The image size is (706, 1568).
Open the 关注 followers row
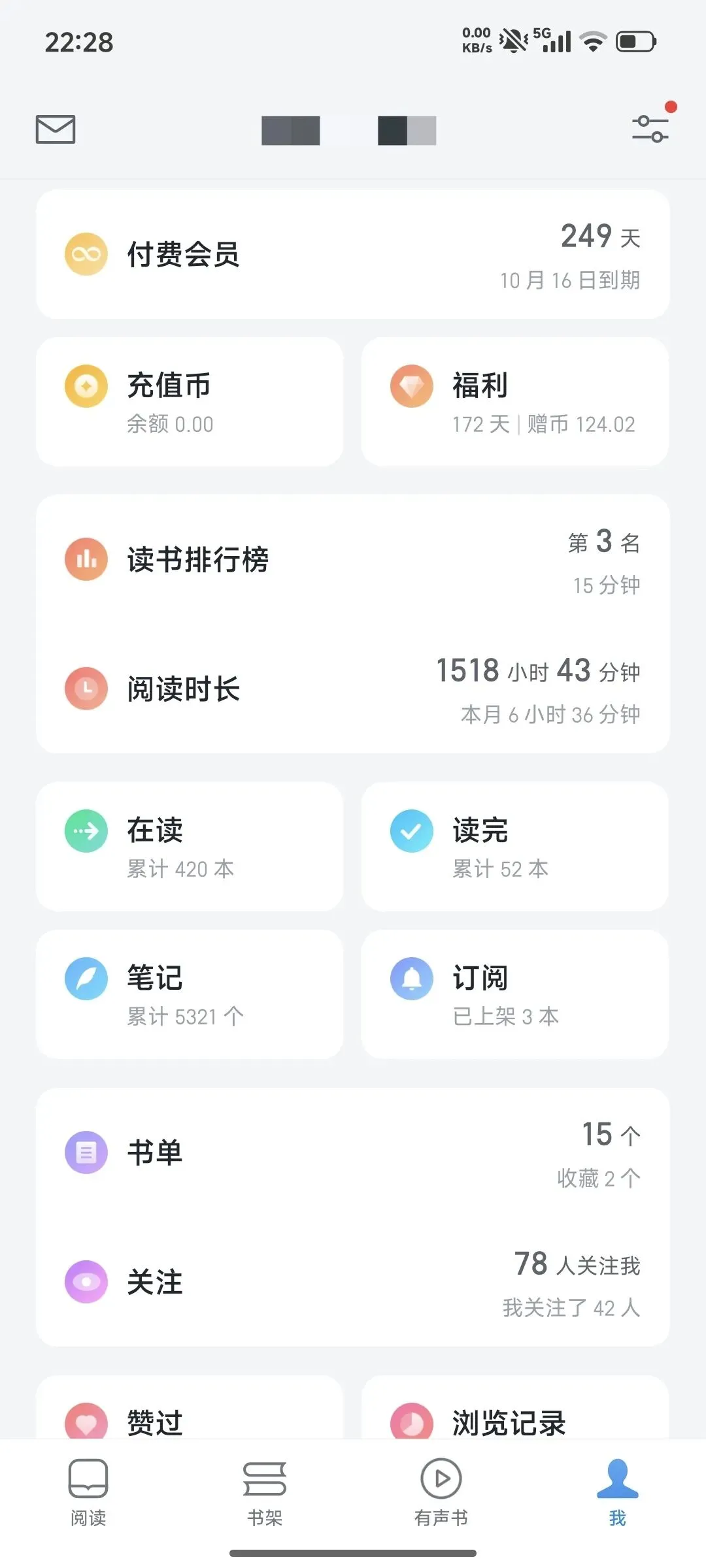(353, 1282)
